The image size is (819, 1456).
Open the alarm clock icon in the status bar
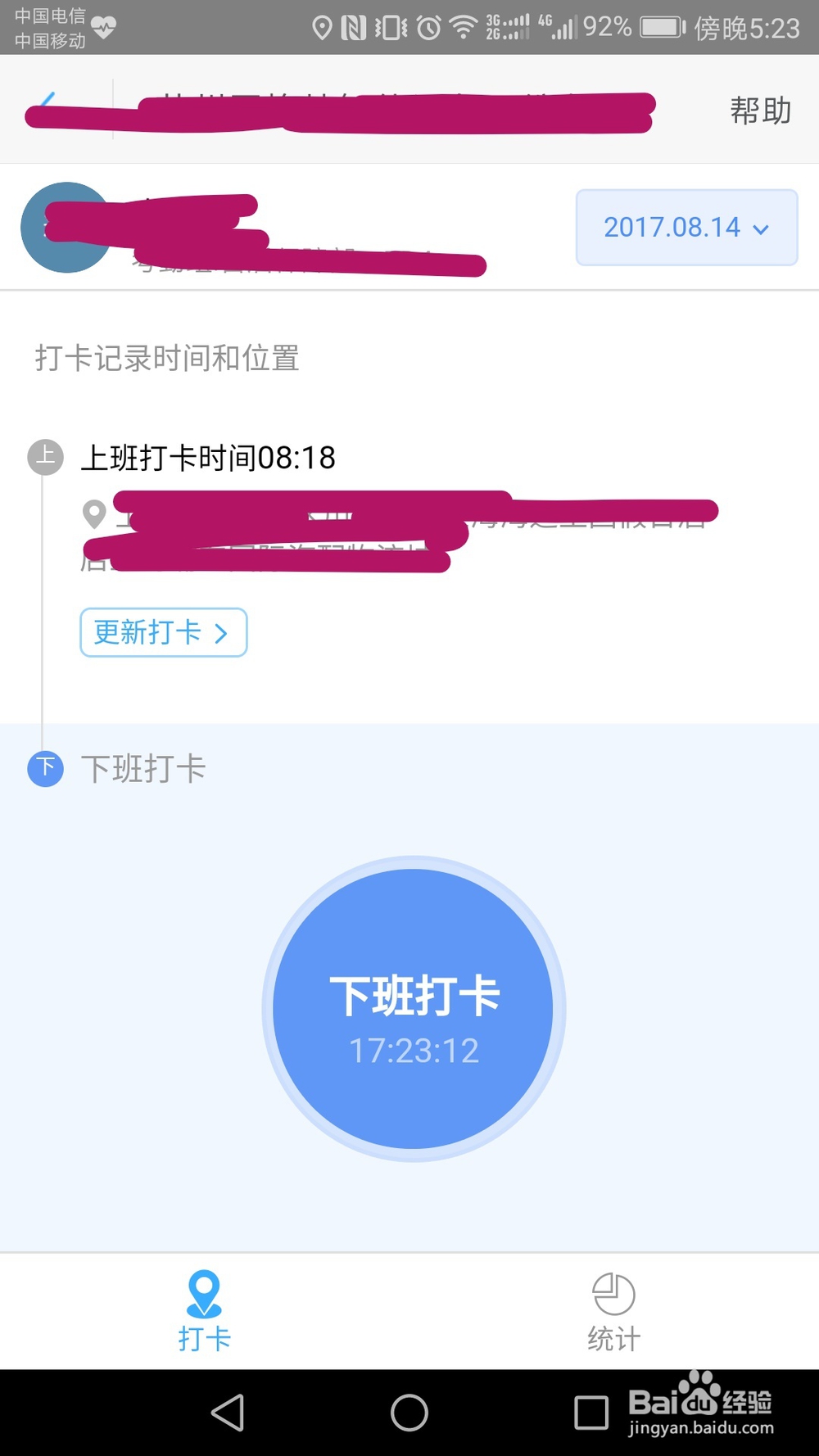[x=427, y=27]
